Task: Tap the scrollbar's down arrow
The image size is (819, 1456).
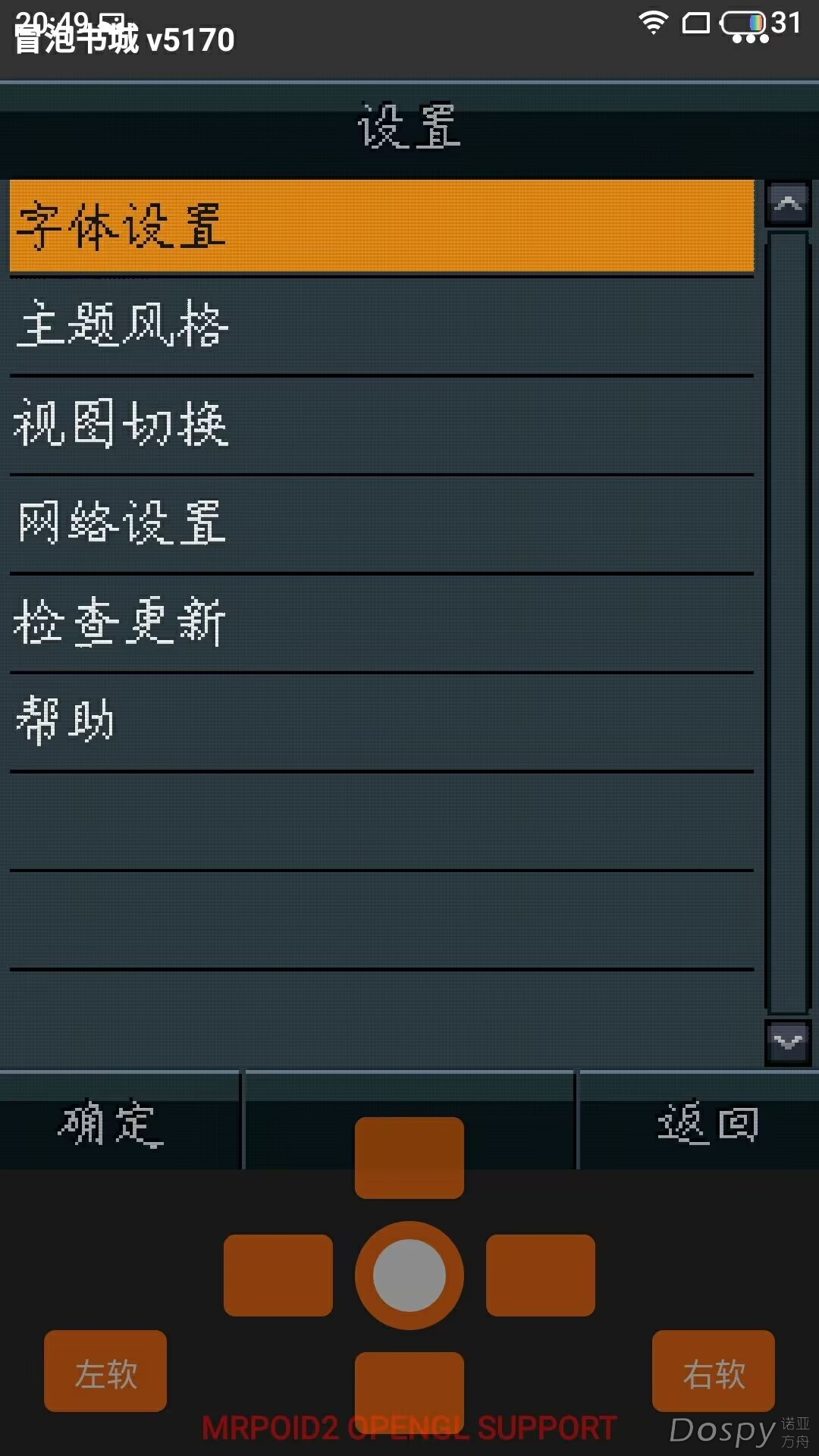Action: click(x=788, y=1042)
